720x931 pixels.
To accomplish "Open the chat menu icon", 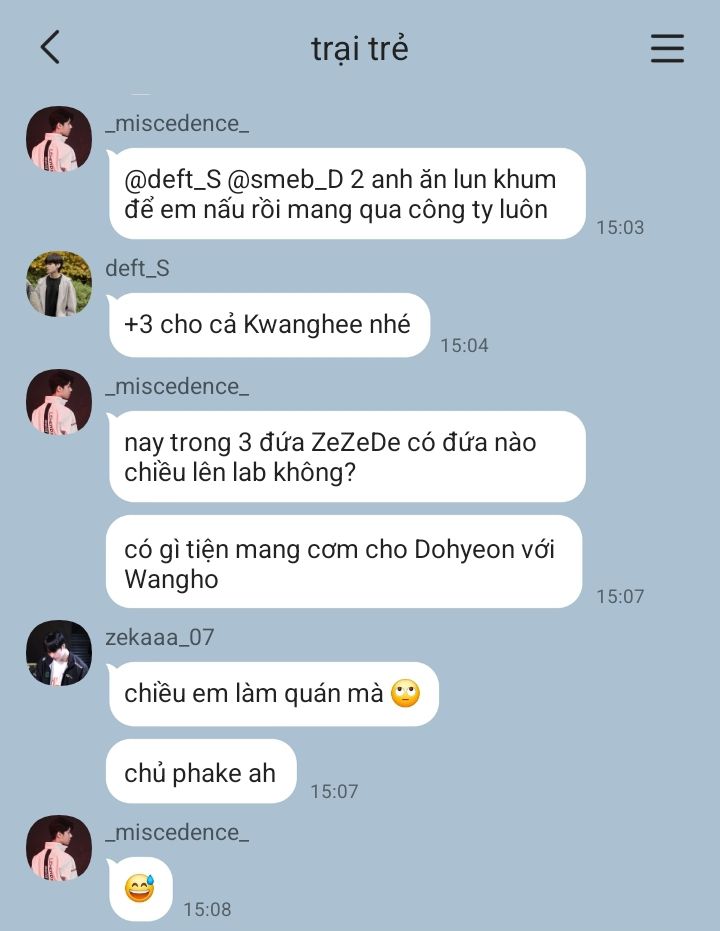I will click(x=667, y=48).
